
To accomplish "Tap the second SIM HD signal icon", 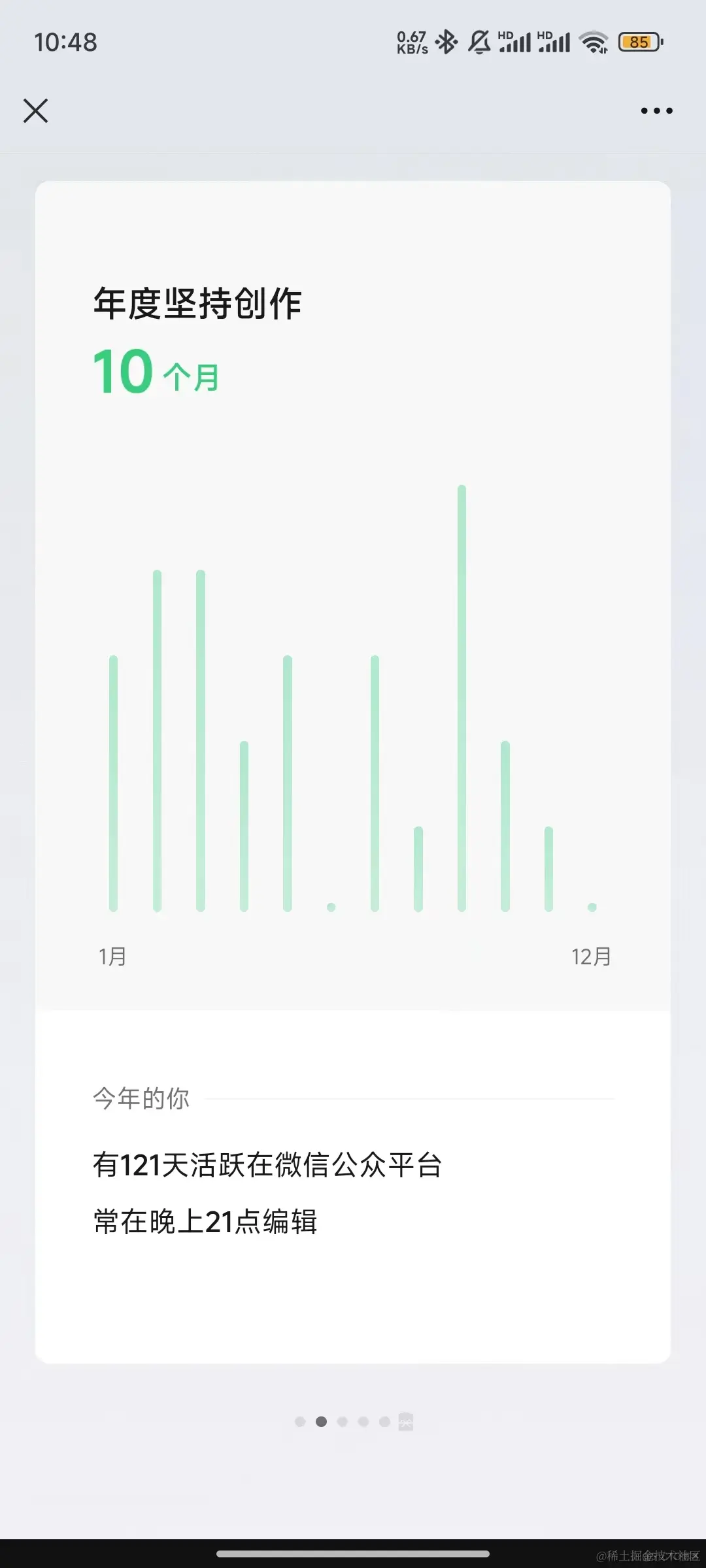I will (556, 41).
